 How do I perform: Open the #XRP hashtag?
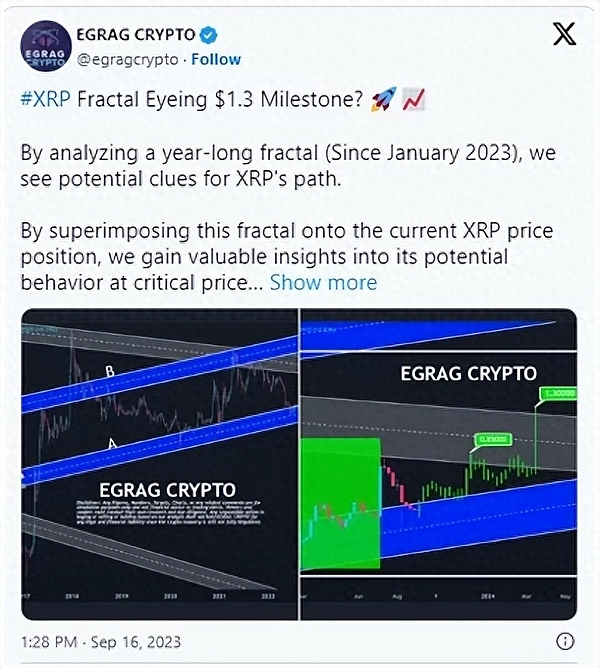tap(45, 100)
